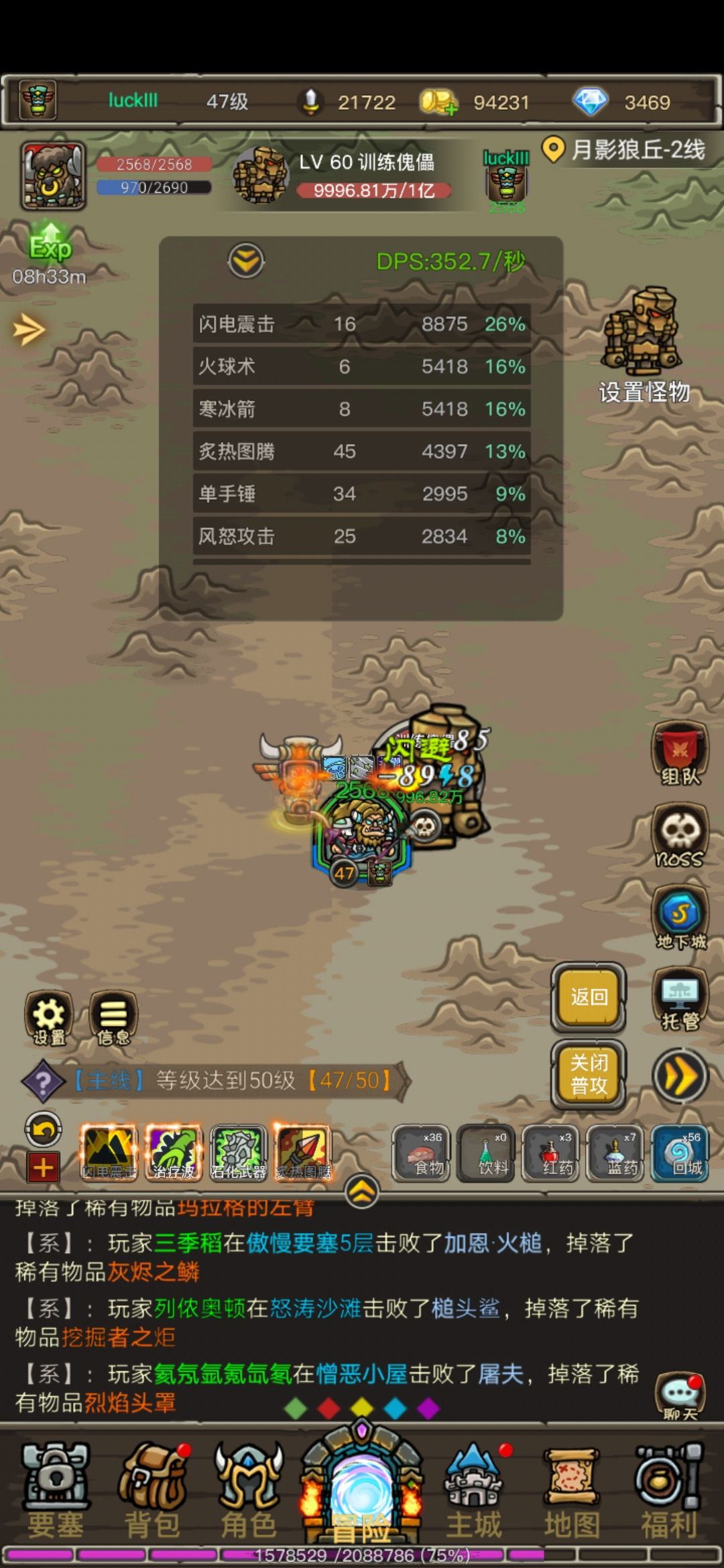Enter the 地下城 dungeon

(680, 918)
